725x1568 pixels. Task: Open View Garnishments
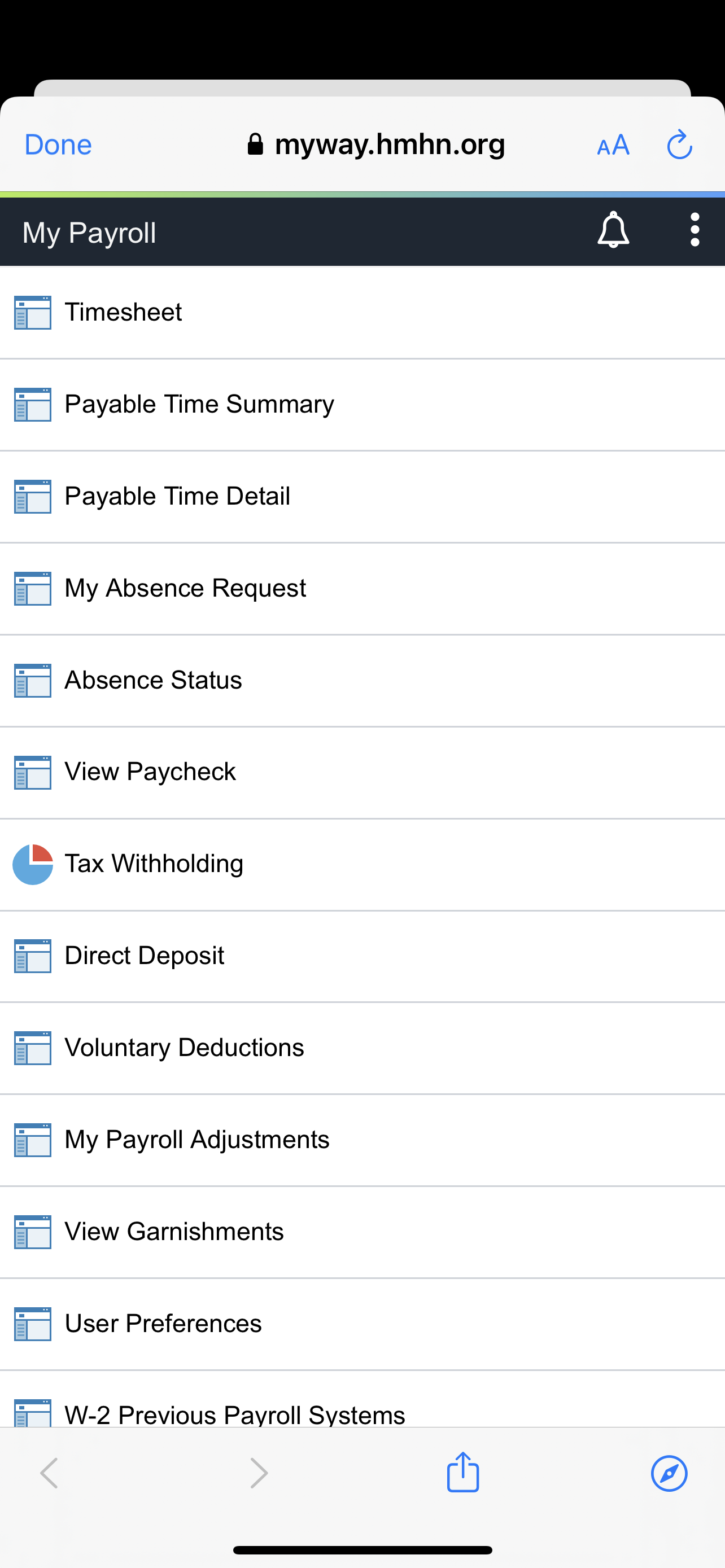tap(362, 1232)
